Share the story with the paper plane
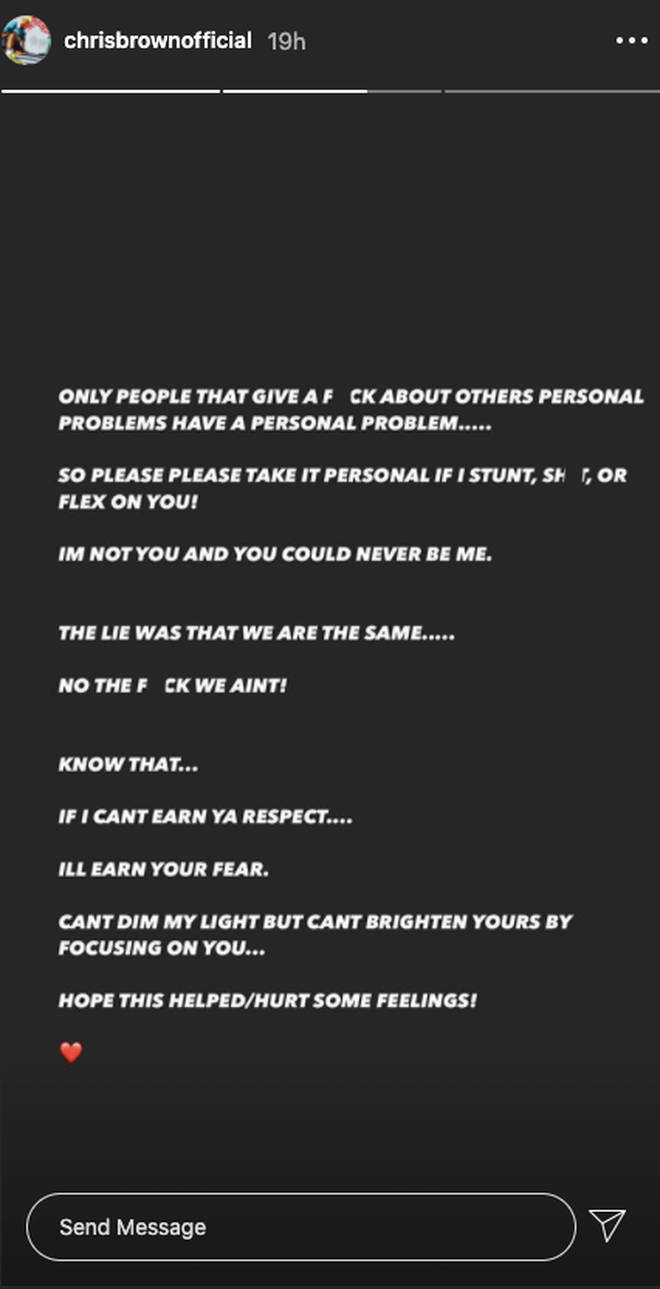Viewport: 660px width, 1289px height. pos(608,1225)
